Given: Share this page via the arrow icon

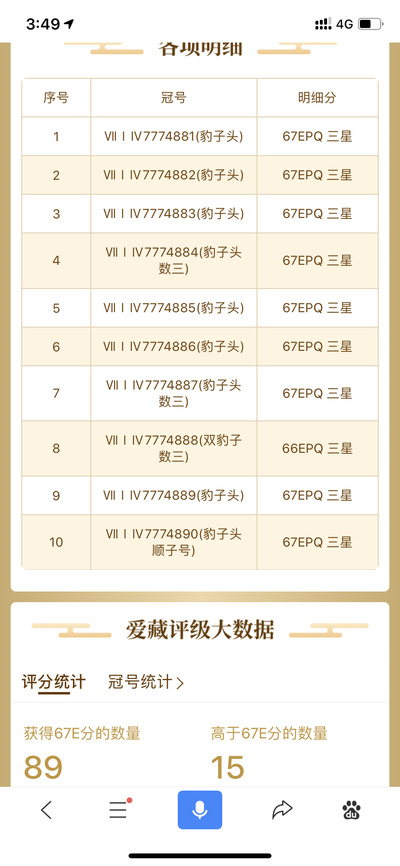Looking at the screenshot, I should (282, 810).
